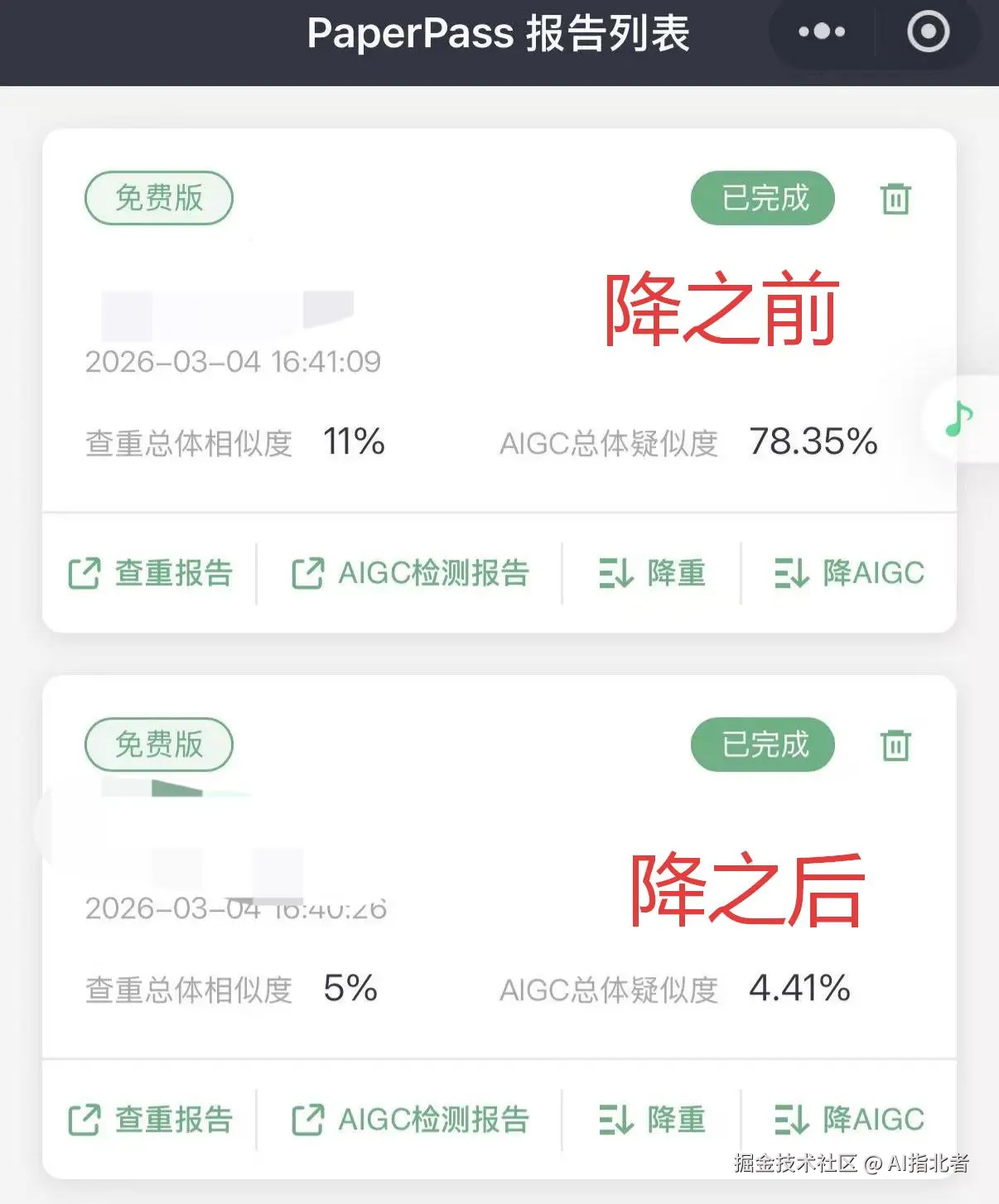Click the 已完成 status badge on first card
The image size is (999, 1204).
(x=762, y=199)
